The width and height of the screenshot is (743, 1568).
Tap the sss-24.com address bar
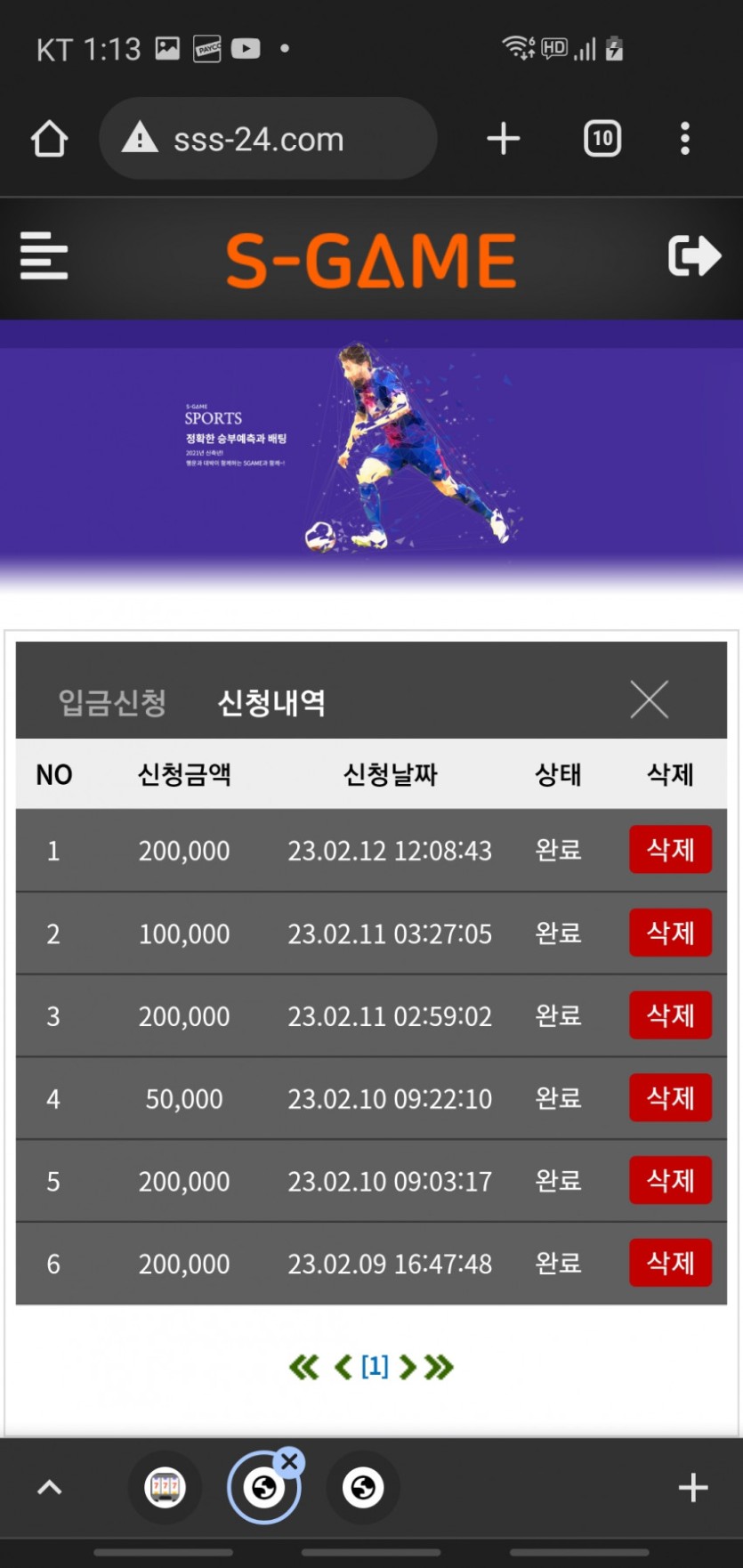pyautogui.click(x=267, y=139)
